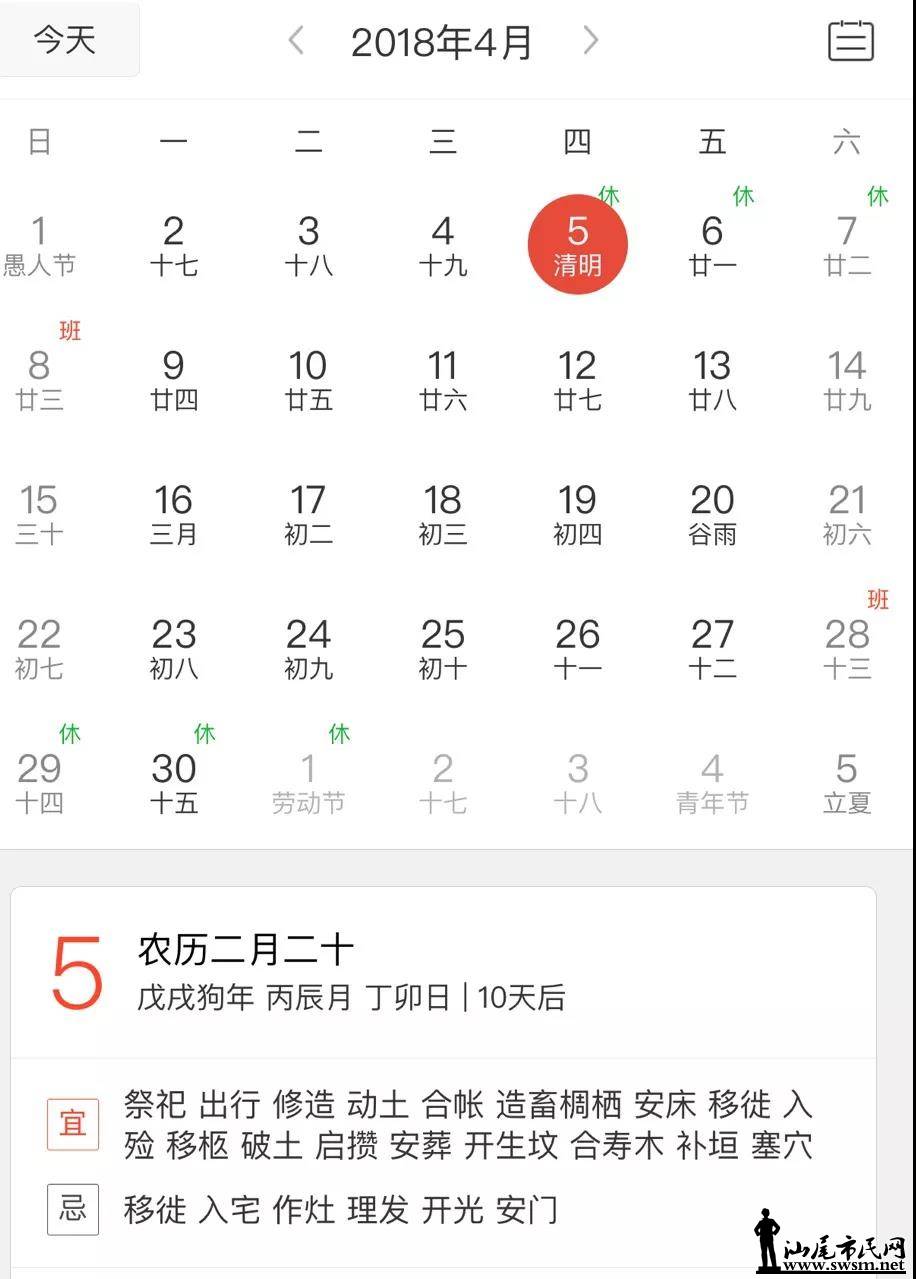Select May 1 劳动节

(x=308, y=782)
